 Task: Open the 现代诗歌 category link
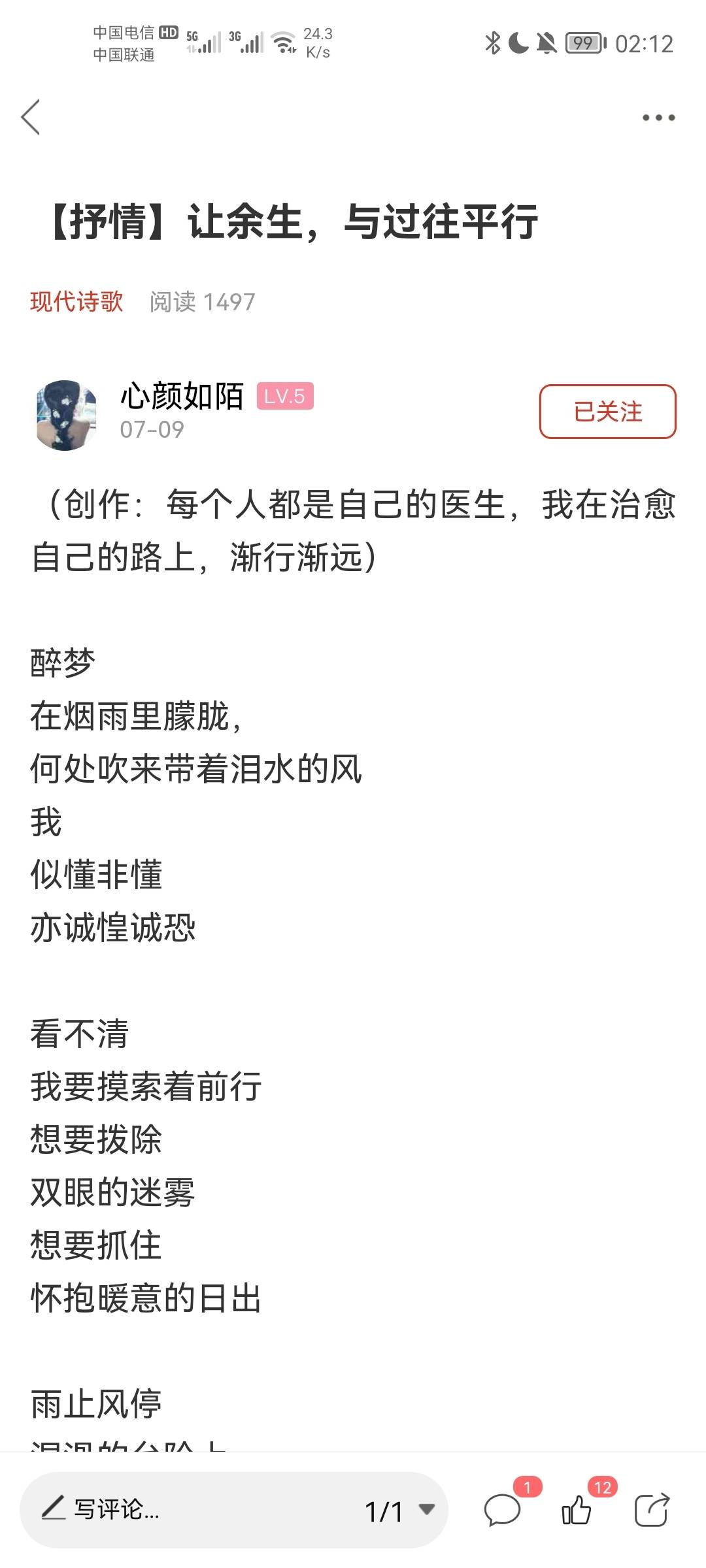(x=76, y=302)
